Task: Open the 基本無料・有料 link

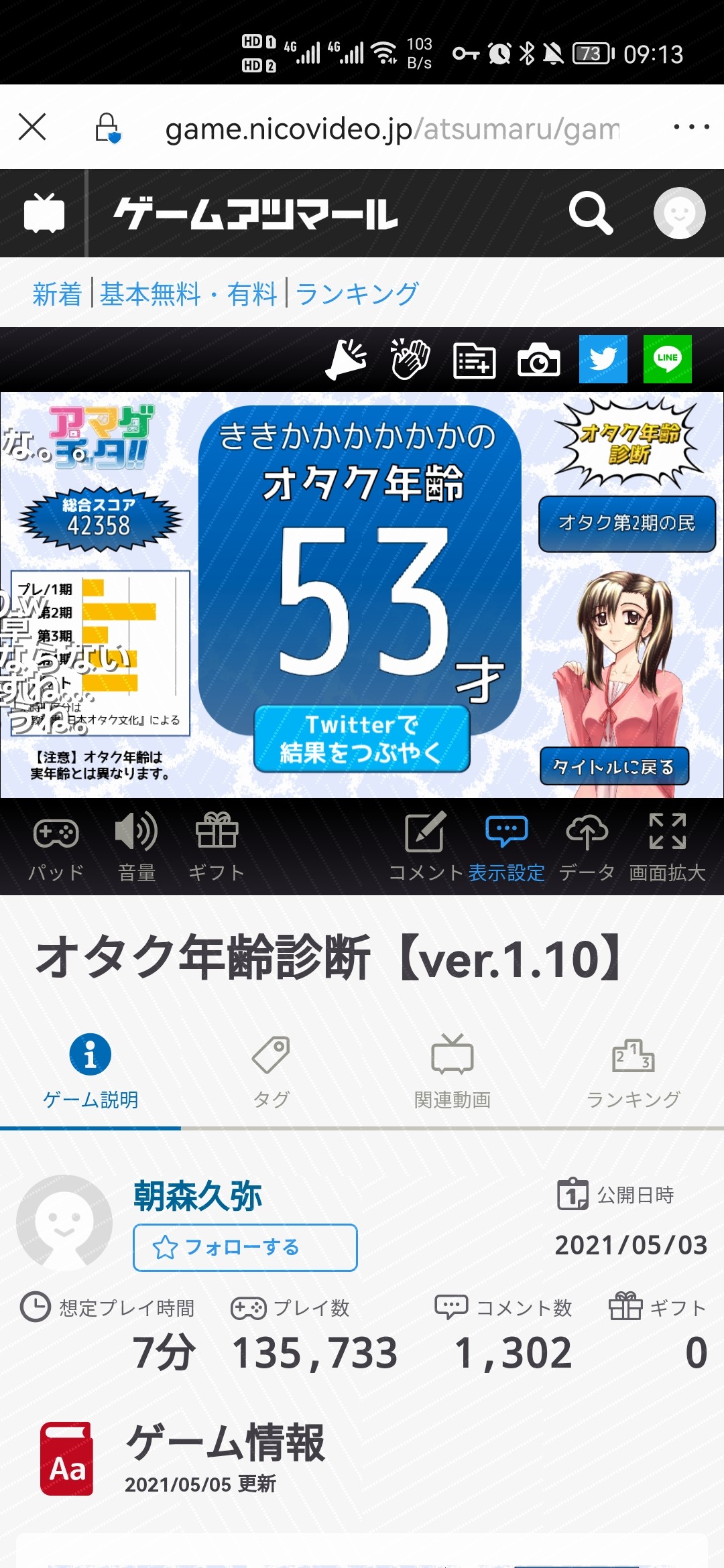Action: pos(188,293)
